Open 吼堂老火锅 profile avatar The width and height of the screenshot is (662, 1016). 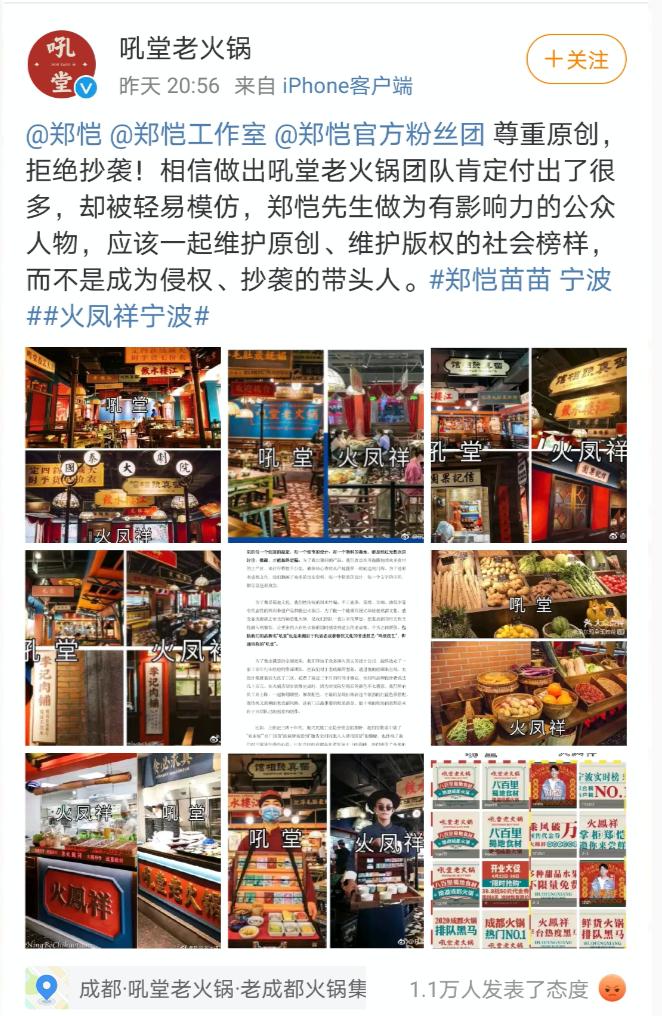click(x=60, y=64)
